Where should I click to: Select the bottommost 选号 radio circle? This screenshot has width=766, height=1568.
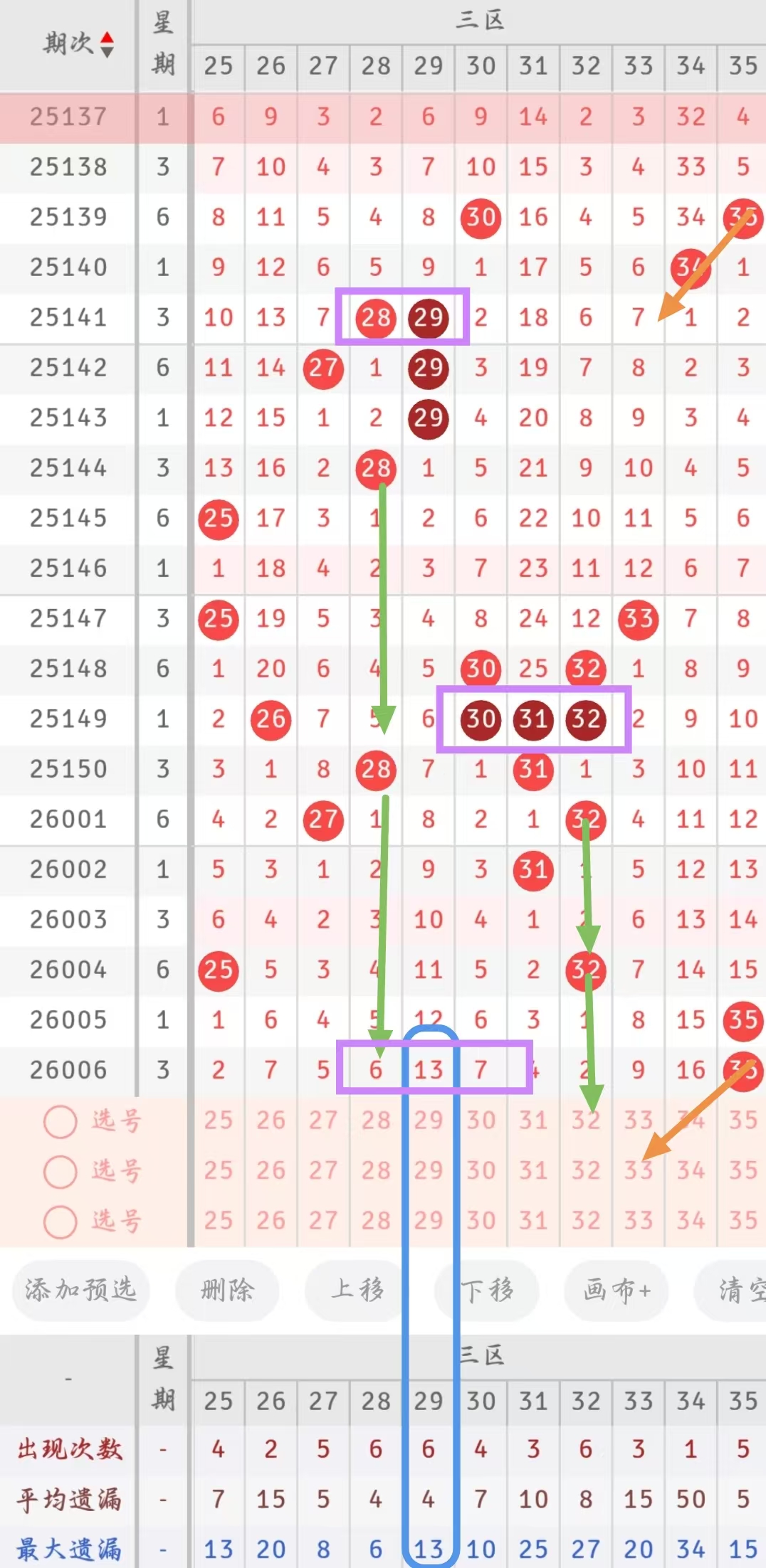61,1222
